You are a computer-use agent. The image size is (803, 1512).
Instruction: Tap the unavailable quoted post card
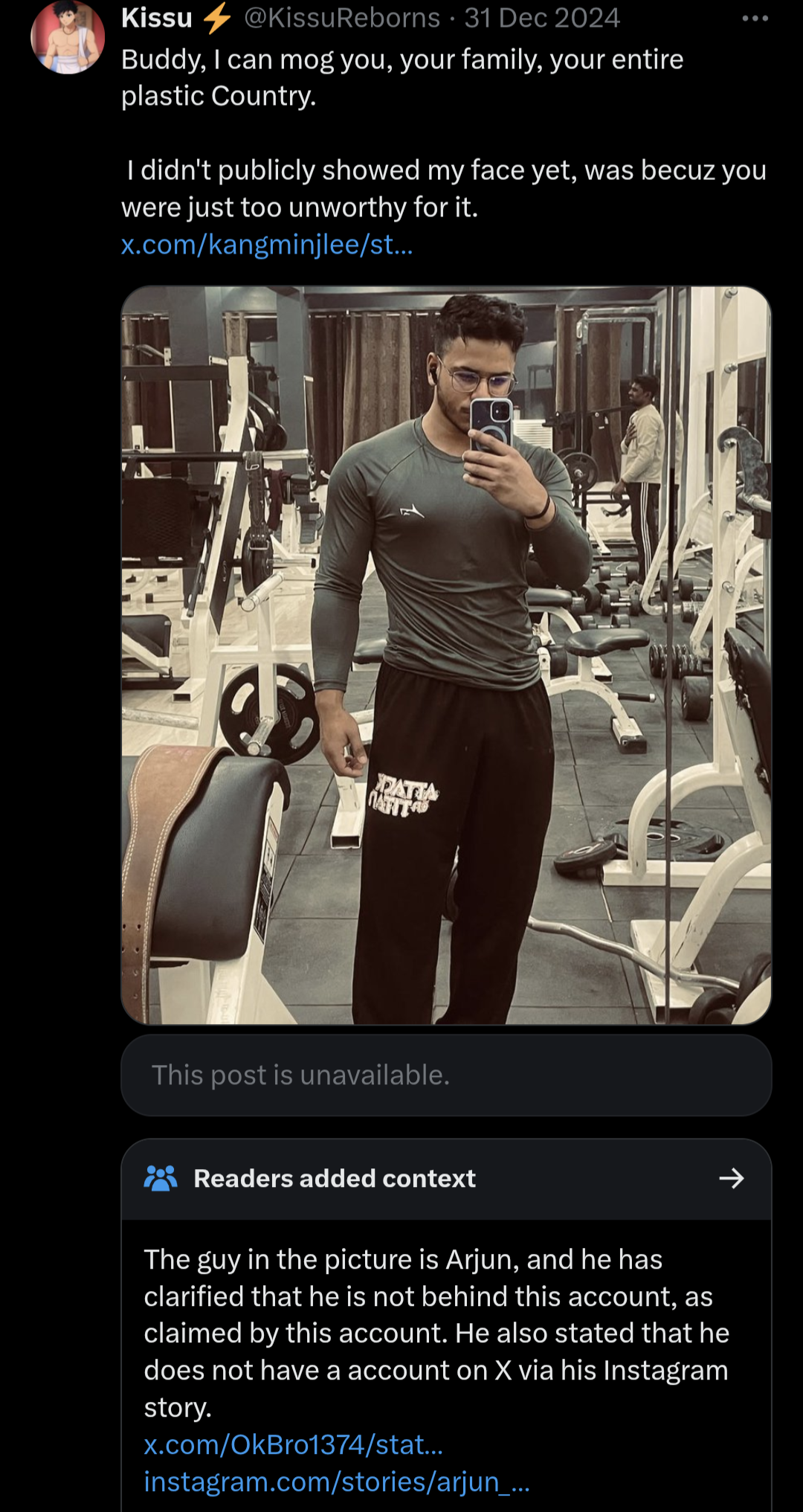click(x=446, y=1075)
